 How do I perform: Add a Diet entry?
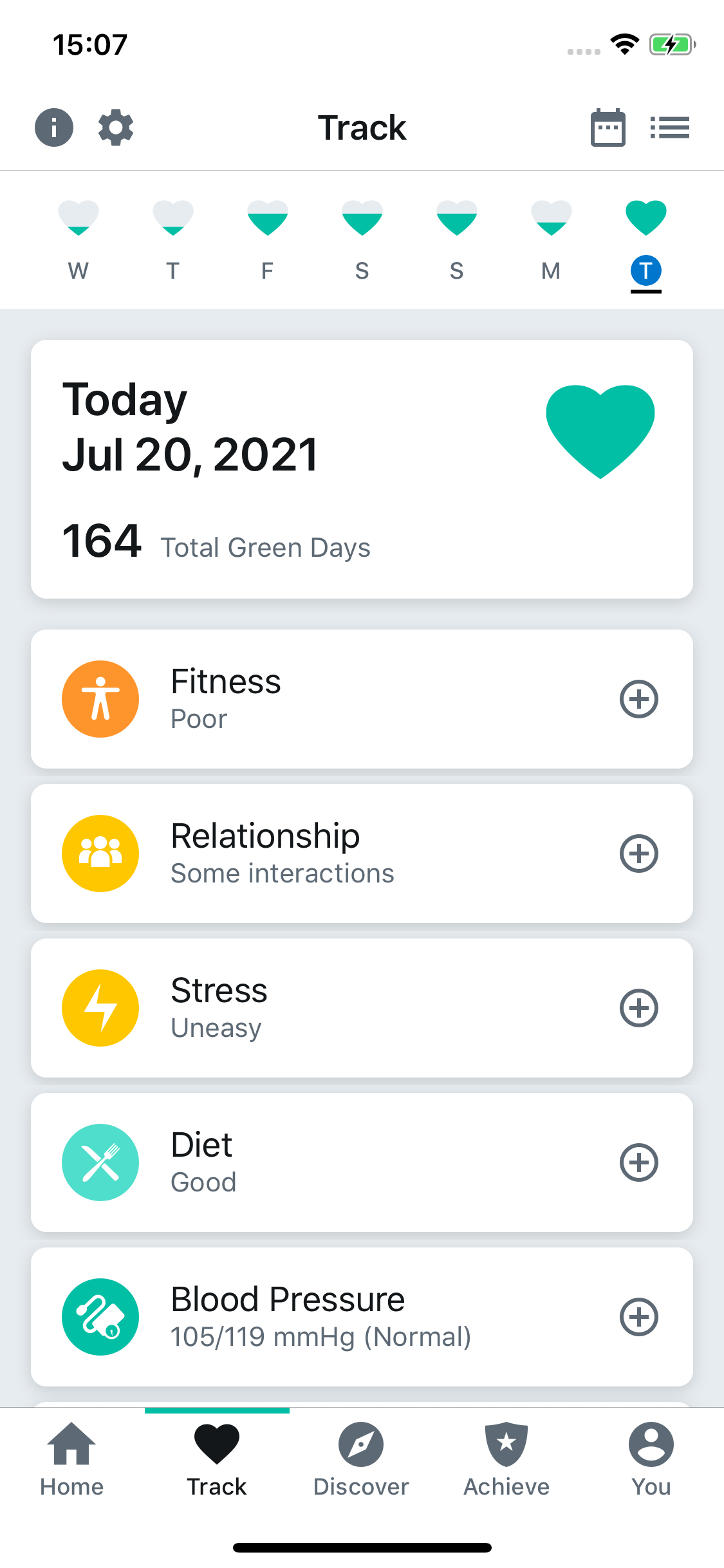pos(638,1162)
